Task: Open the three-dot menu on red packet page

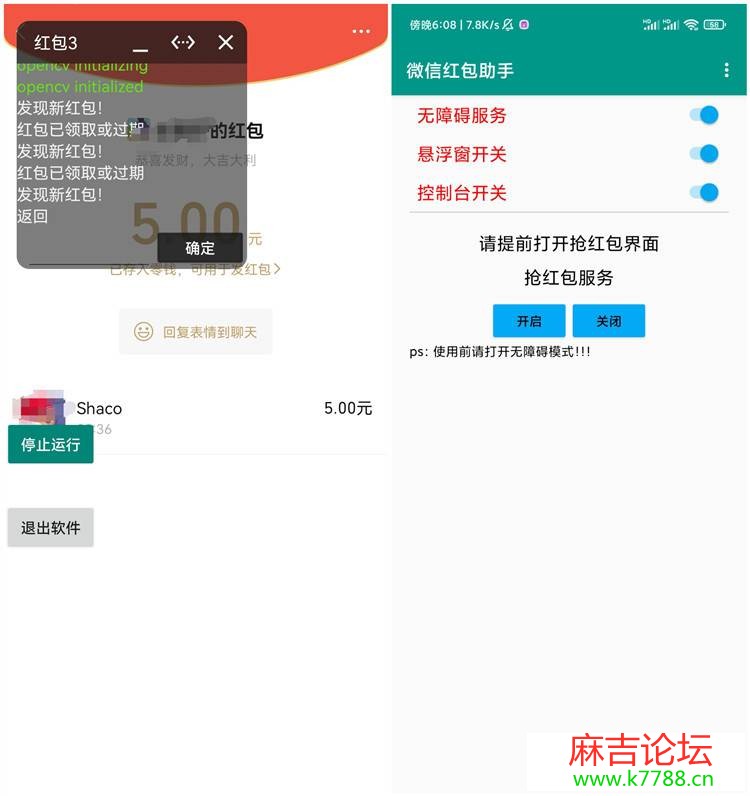Action: [x=361, y=31]
